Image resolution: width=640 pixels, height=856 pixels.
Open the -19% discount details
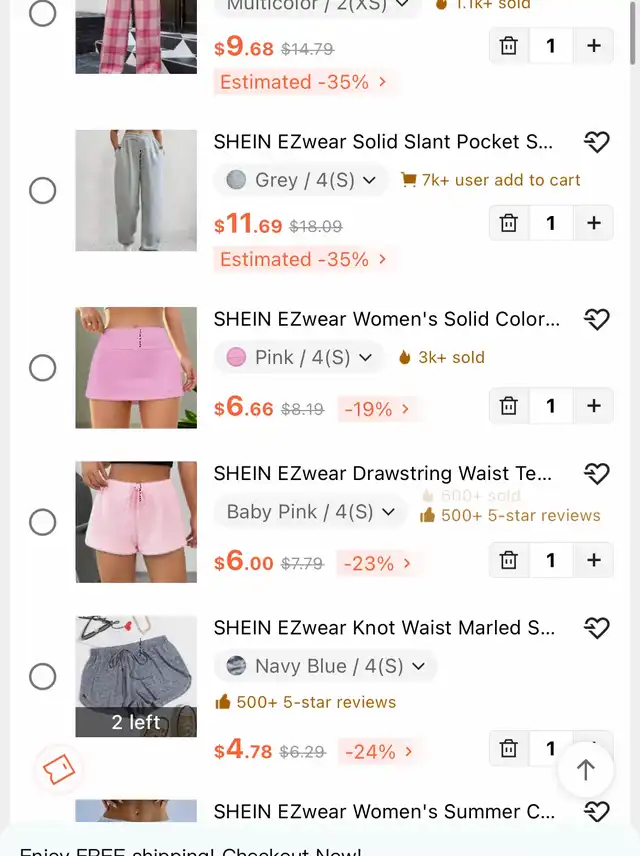click(x=377, y=409)
